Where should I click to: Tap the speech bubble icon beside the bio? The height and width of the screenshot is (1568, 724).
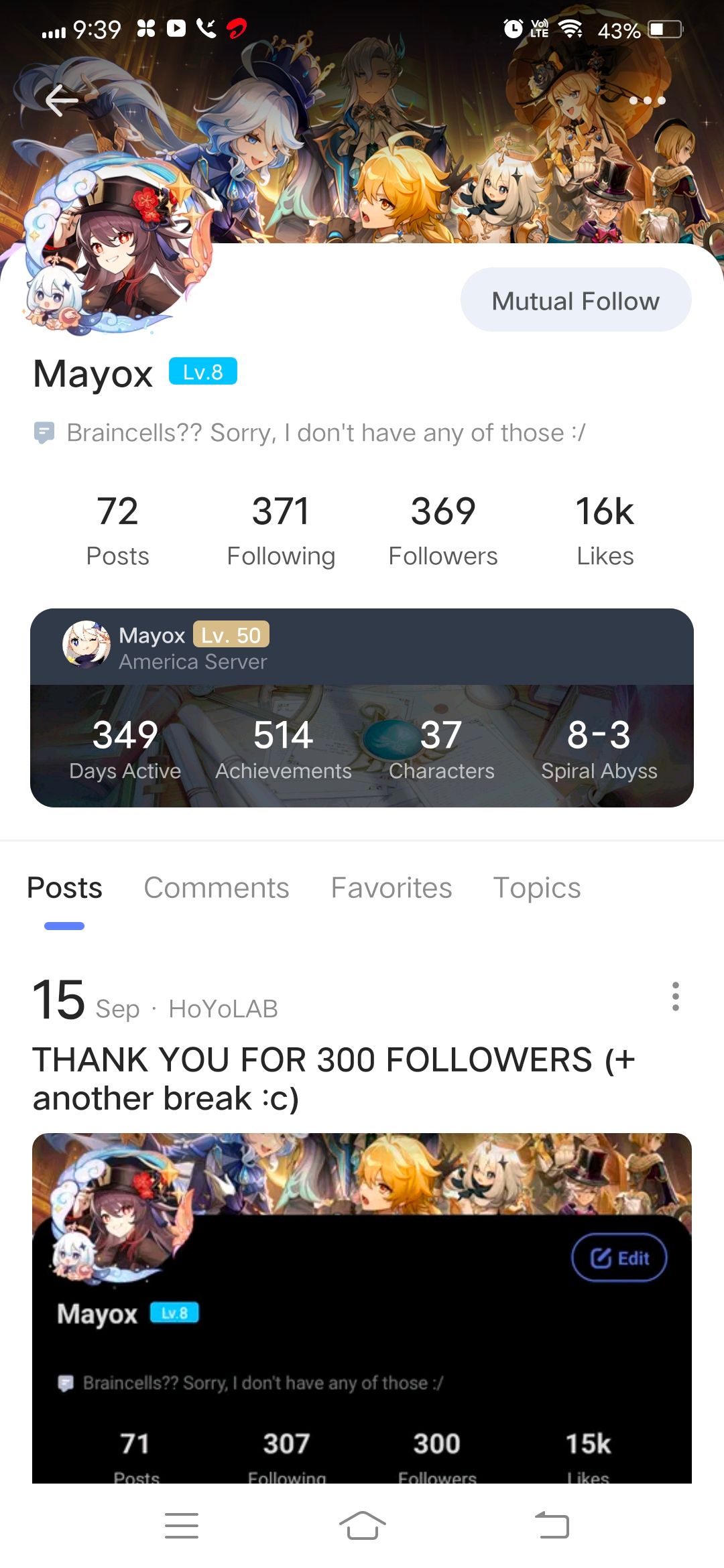click(x=44, y=432)
